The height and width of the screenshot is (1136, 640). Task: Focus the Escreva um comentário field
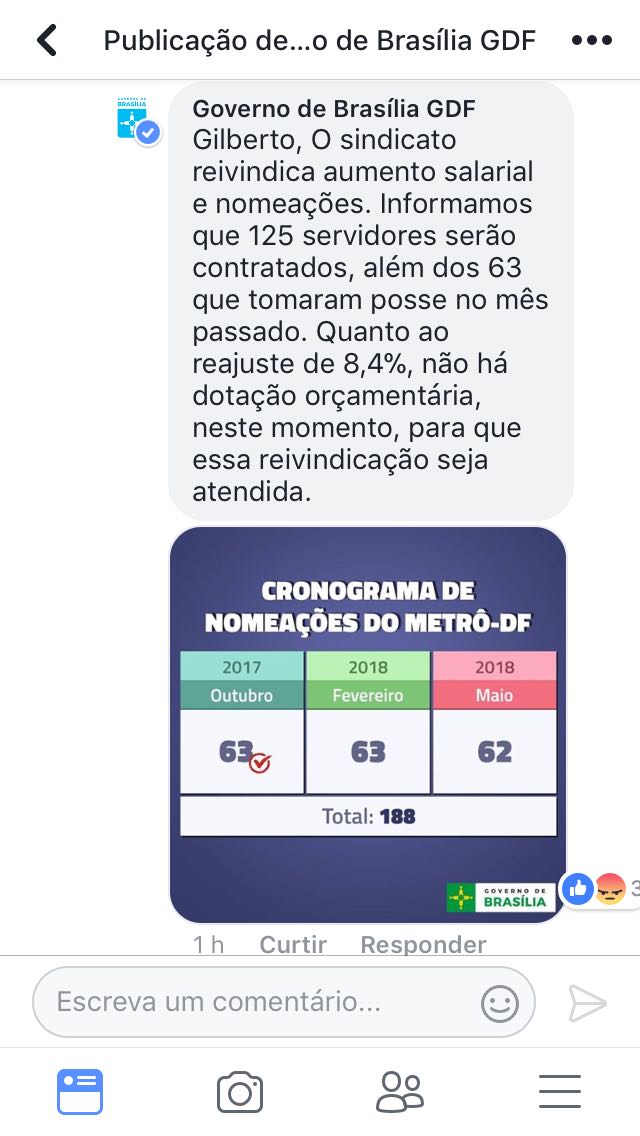(260, 1001)
